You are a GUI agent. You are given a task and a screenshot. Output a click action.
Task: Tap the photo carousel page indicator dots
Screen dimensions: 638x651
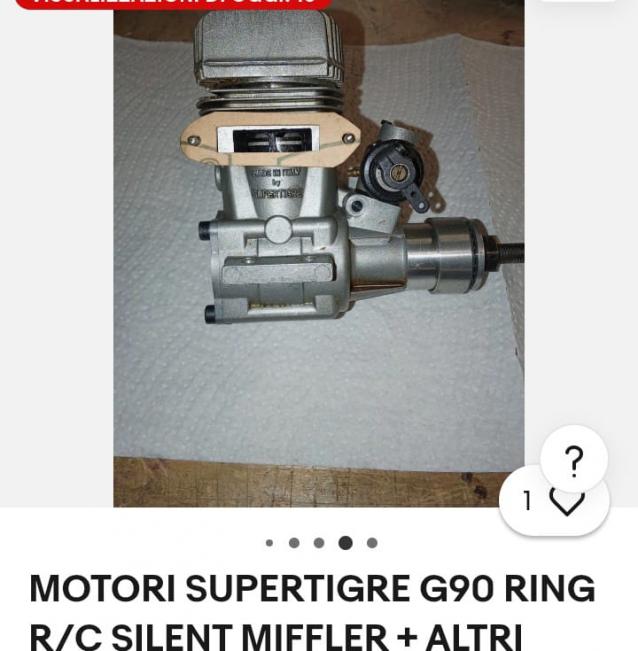320,543
